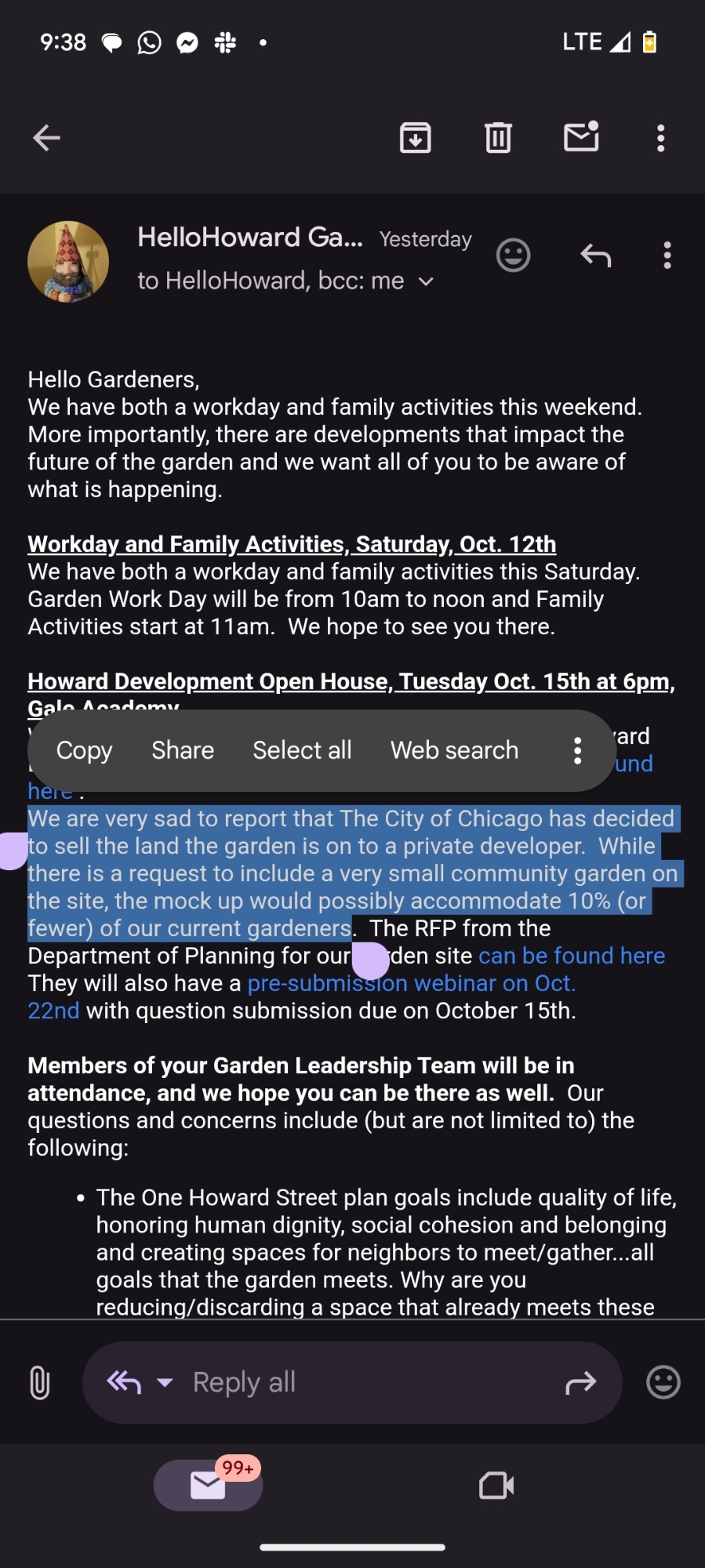The width and height of the screenshot is (705, 1568).
Task: Mark the email as unread
Action: 581,137
